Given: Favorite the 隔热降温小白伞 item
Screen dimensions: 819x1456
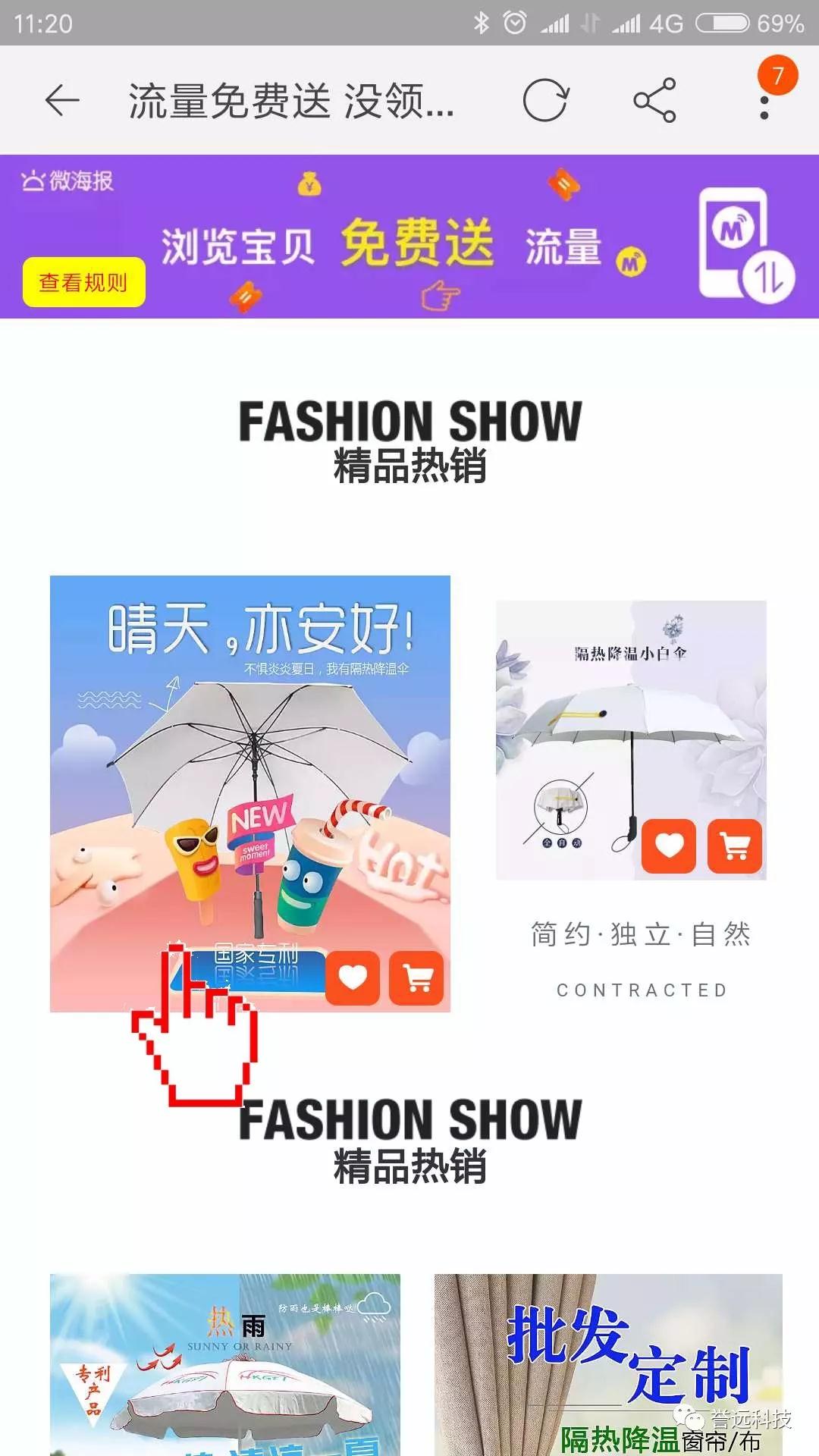Looking at the screenshot, I should (x=669, y=846).
